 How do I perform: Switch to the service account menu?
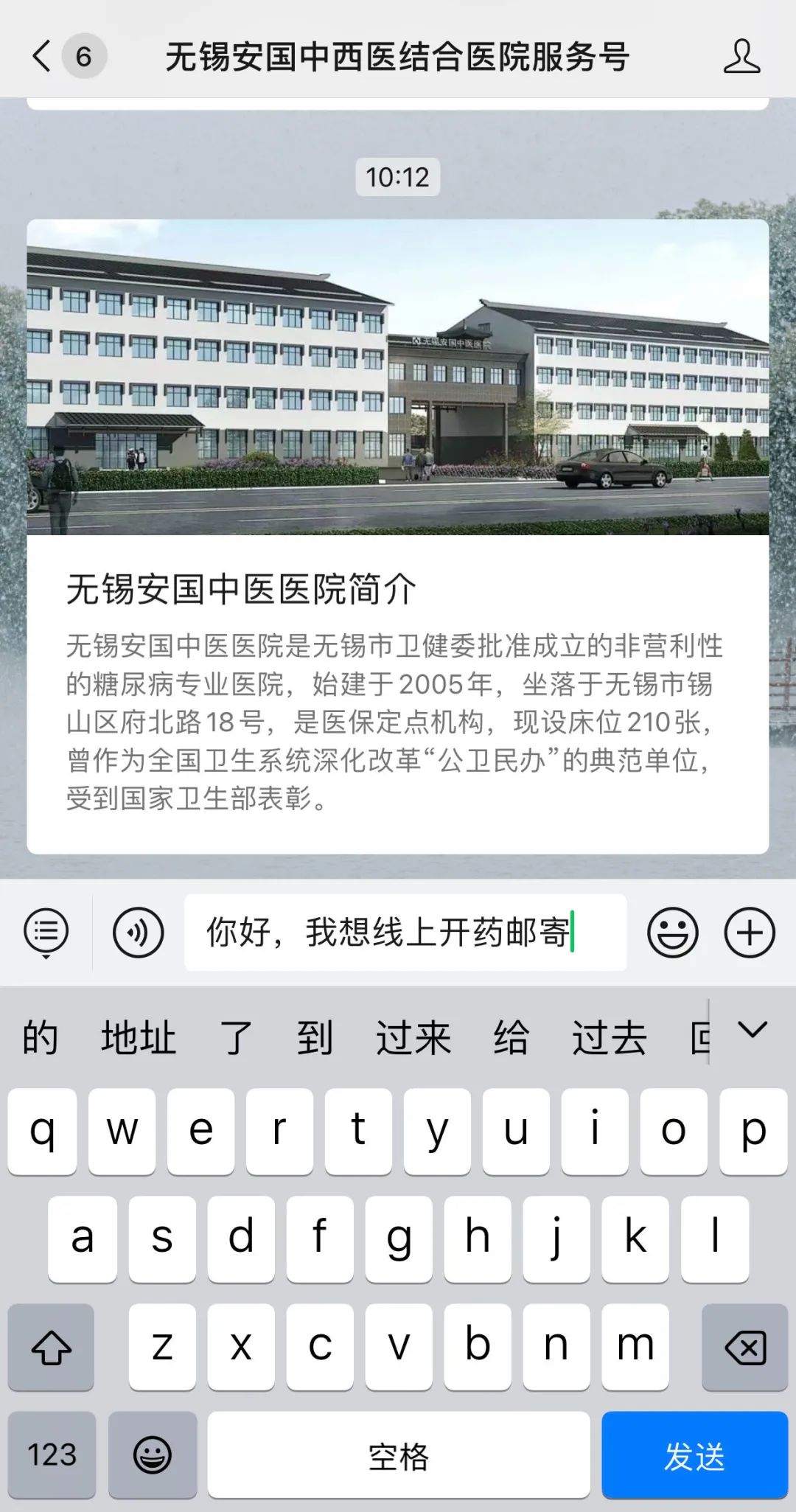46,933
